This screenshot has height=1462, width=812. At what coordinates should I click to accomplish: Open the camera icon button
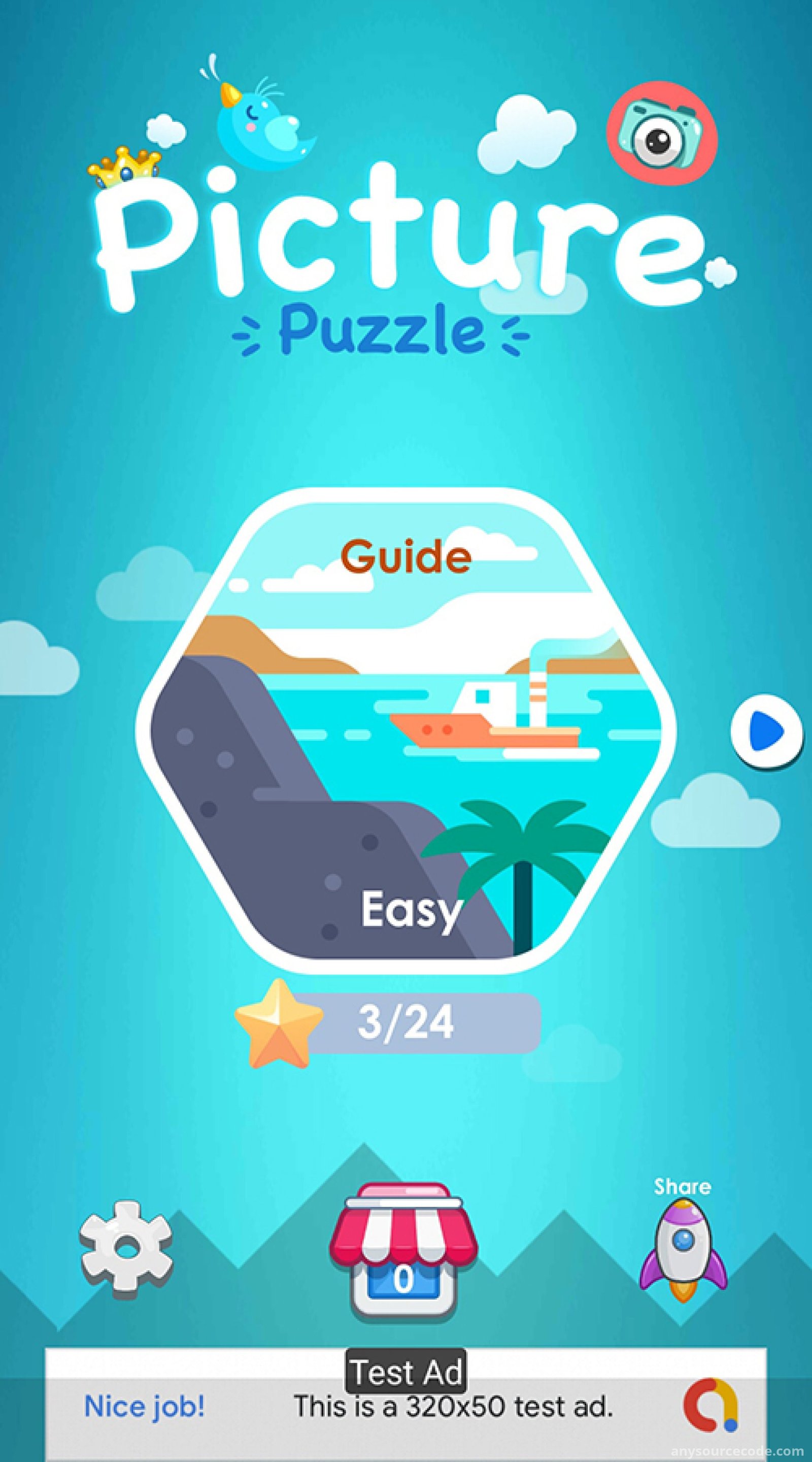(x=662, y=134)
